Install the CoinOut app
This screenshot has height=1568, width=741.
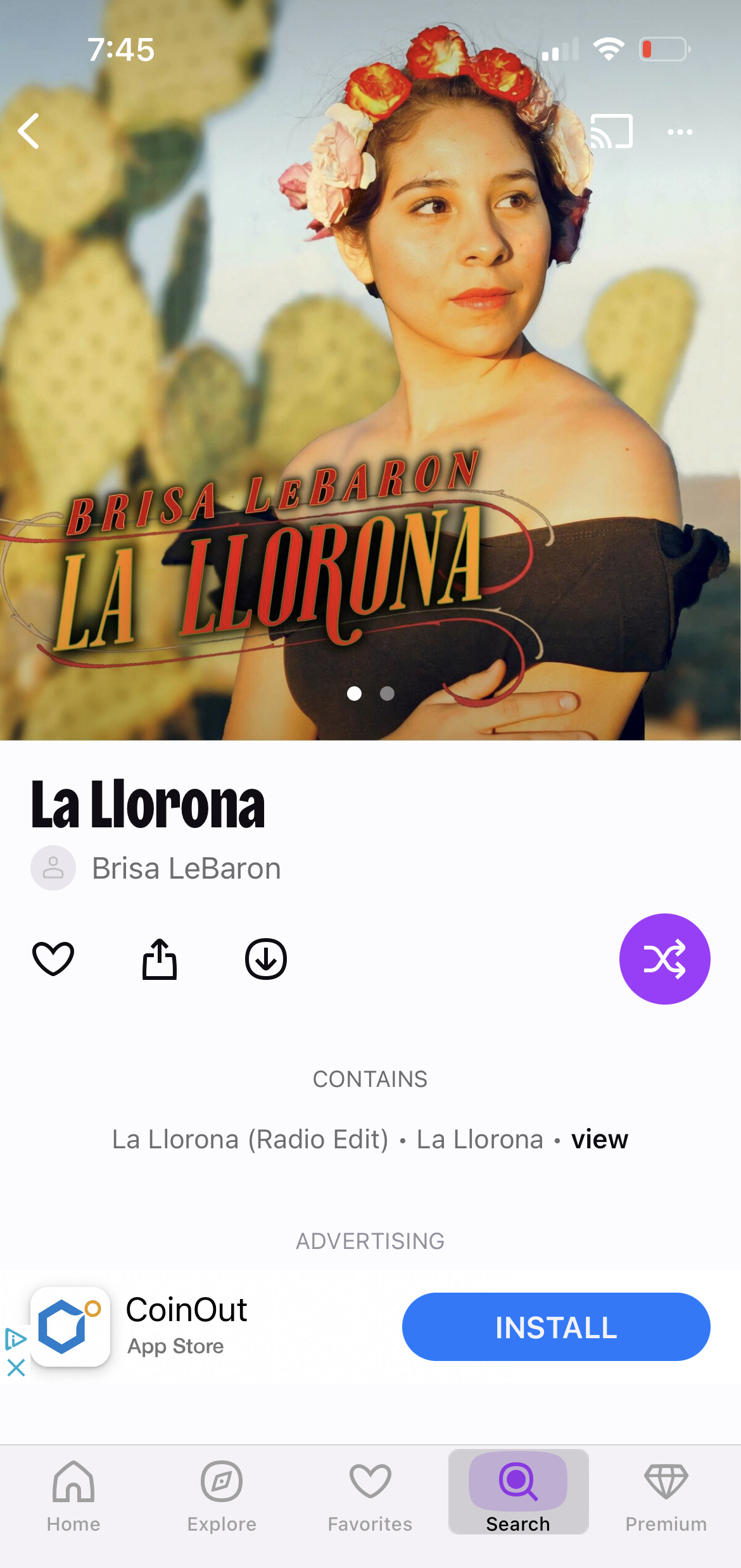coord(555,1327)
